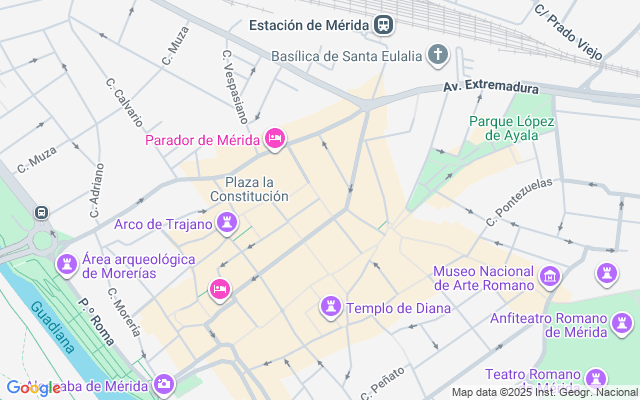Tap the Templo de Diana marker
This screenshot has width=640, height=400.
click(x=331, y=307)
